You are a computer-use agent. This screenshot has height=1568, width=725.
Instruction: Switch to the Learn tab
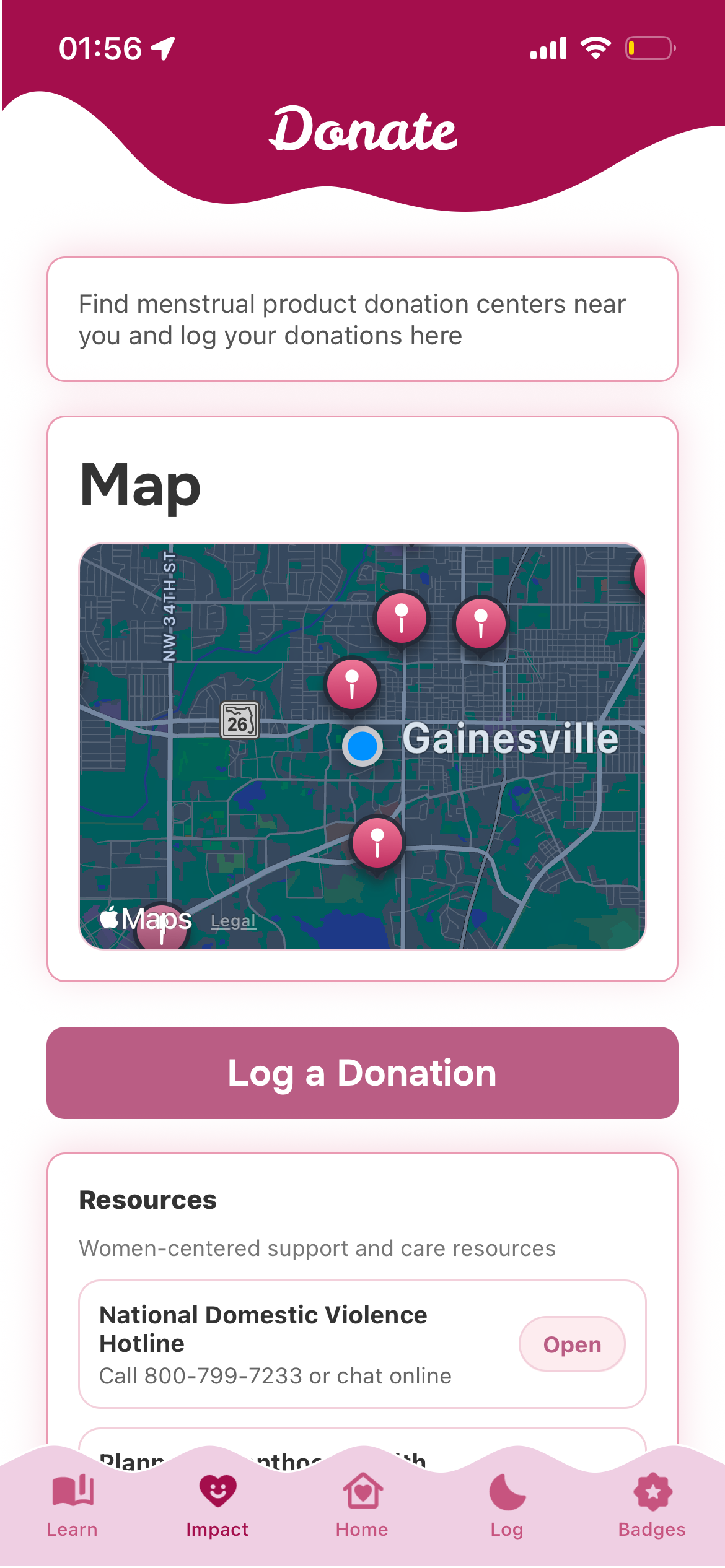(x=72, y=1505)
